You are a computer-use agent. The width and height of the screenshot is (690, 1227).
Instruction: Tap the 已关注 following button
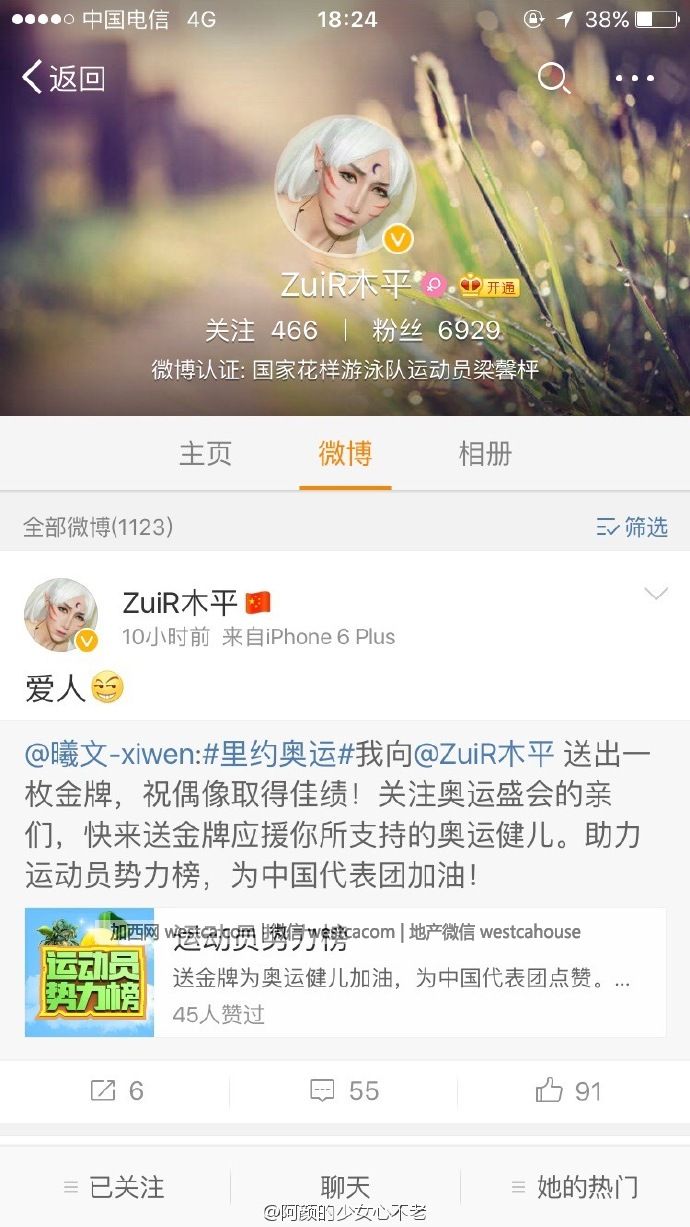click(114, 1187)
